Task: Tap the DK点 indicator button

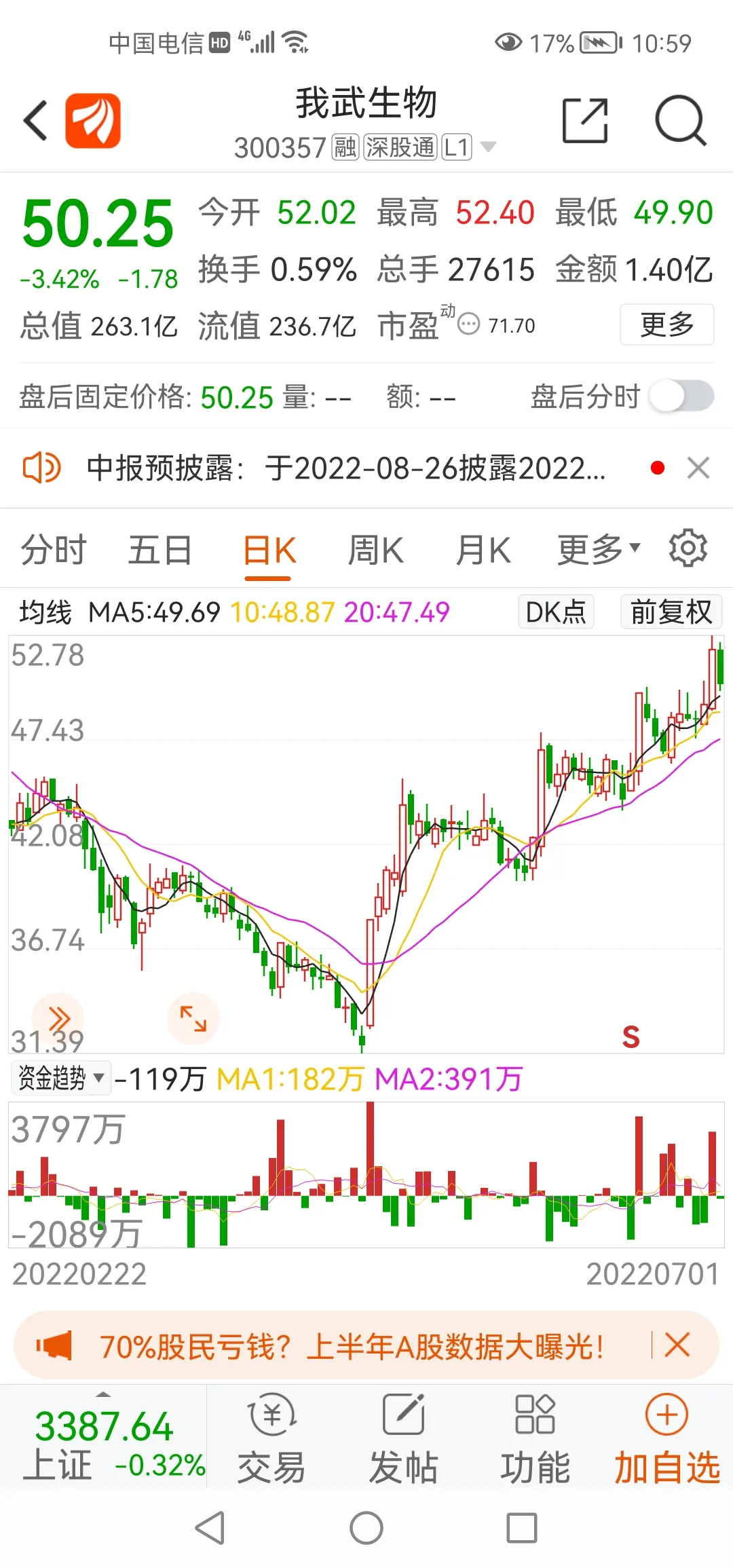Action: tap(556, 612)
